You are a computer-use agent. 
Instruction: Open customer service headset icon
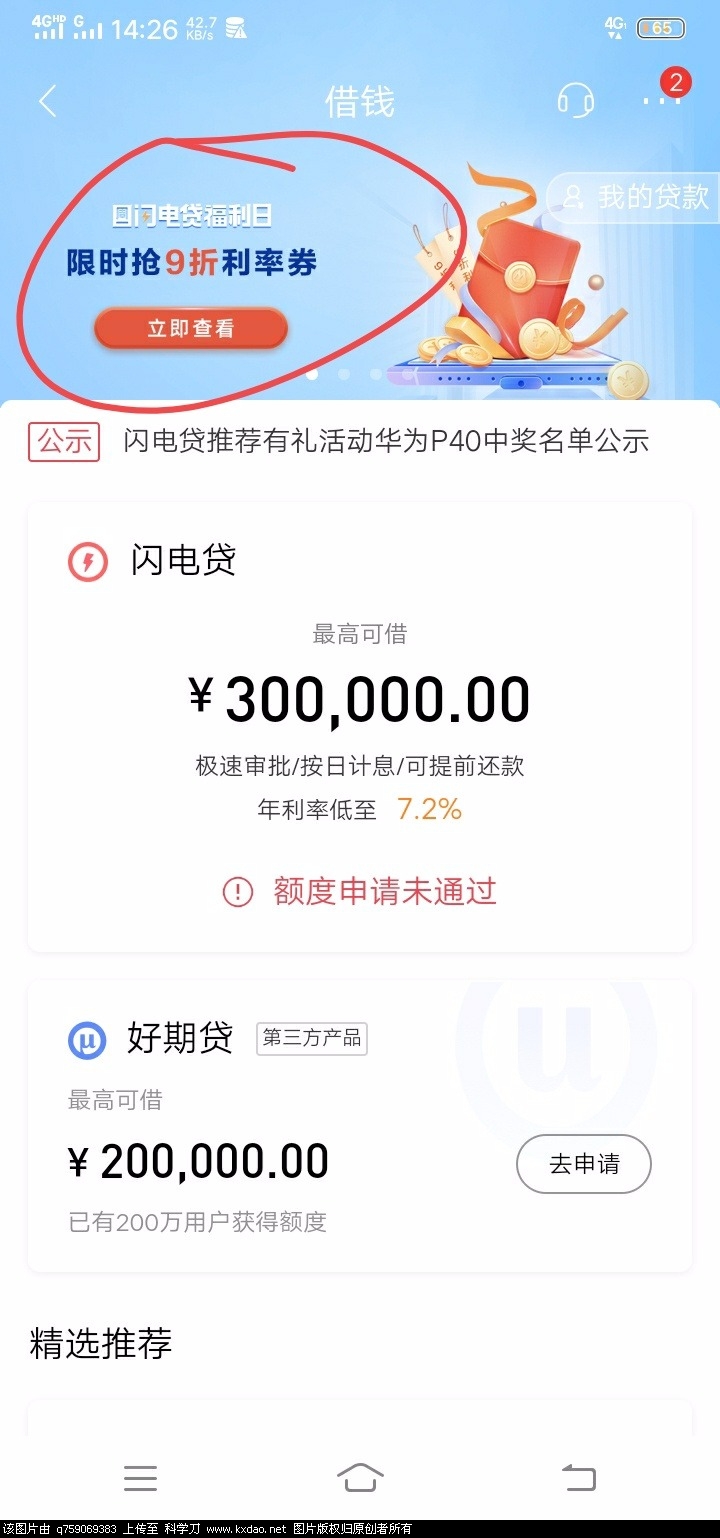click(575, 101)
